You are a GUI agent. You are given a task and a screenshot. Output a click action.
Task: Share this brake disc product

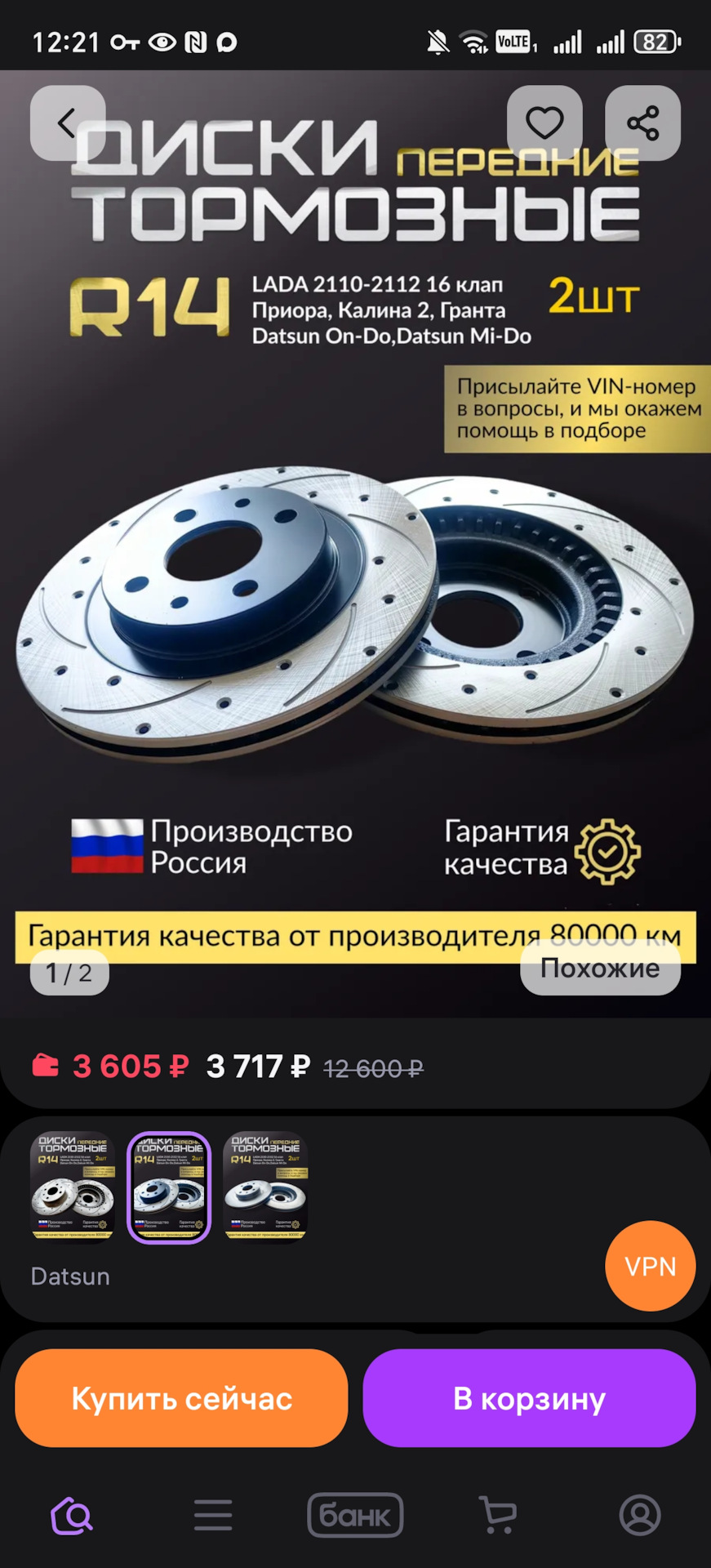coord(642,123)
